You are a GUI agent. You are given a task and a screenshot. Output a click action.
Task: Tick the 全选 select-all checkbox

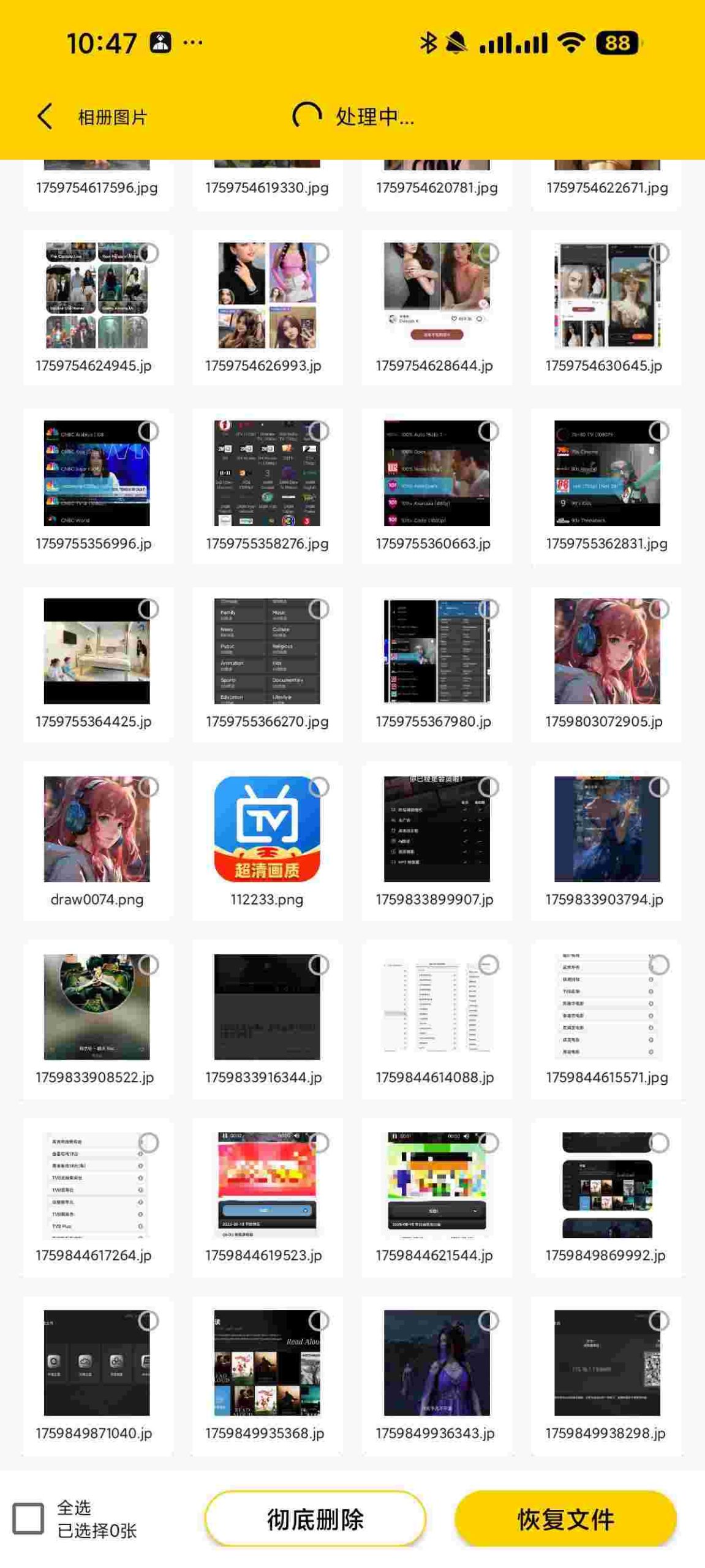[28, 1519]
